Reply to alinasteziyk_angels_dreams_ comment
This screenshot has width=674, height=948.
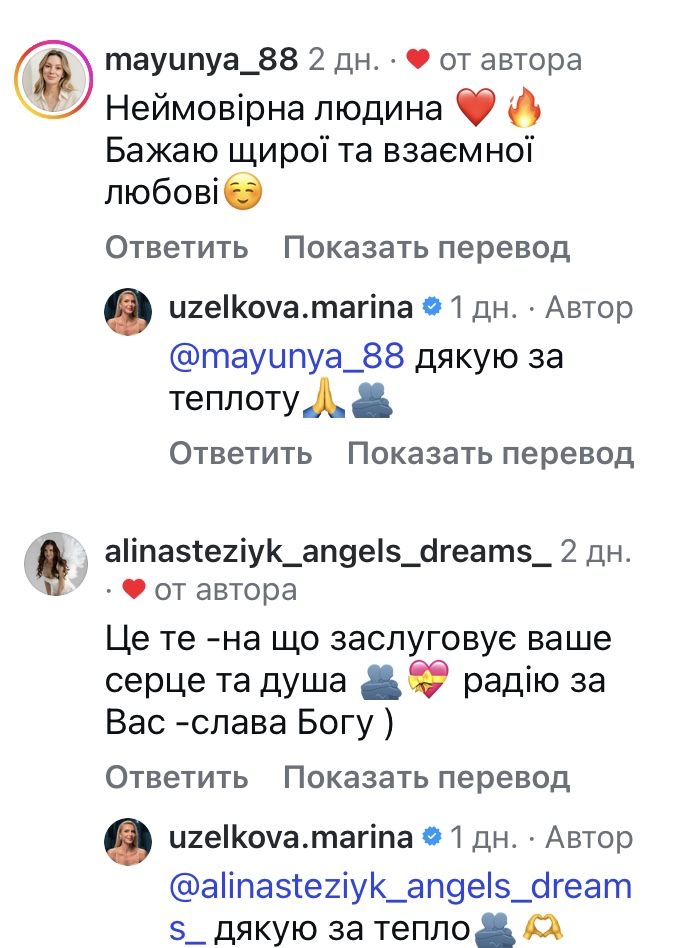click(x=176, y=777)
